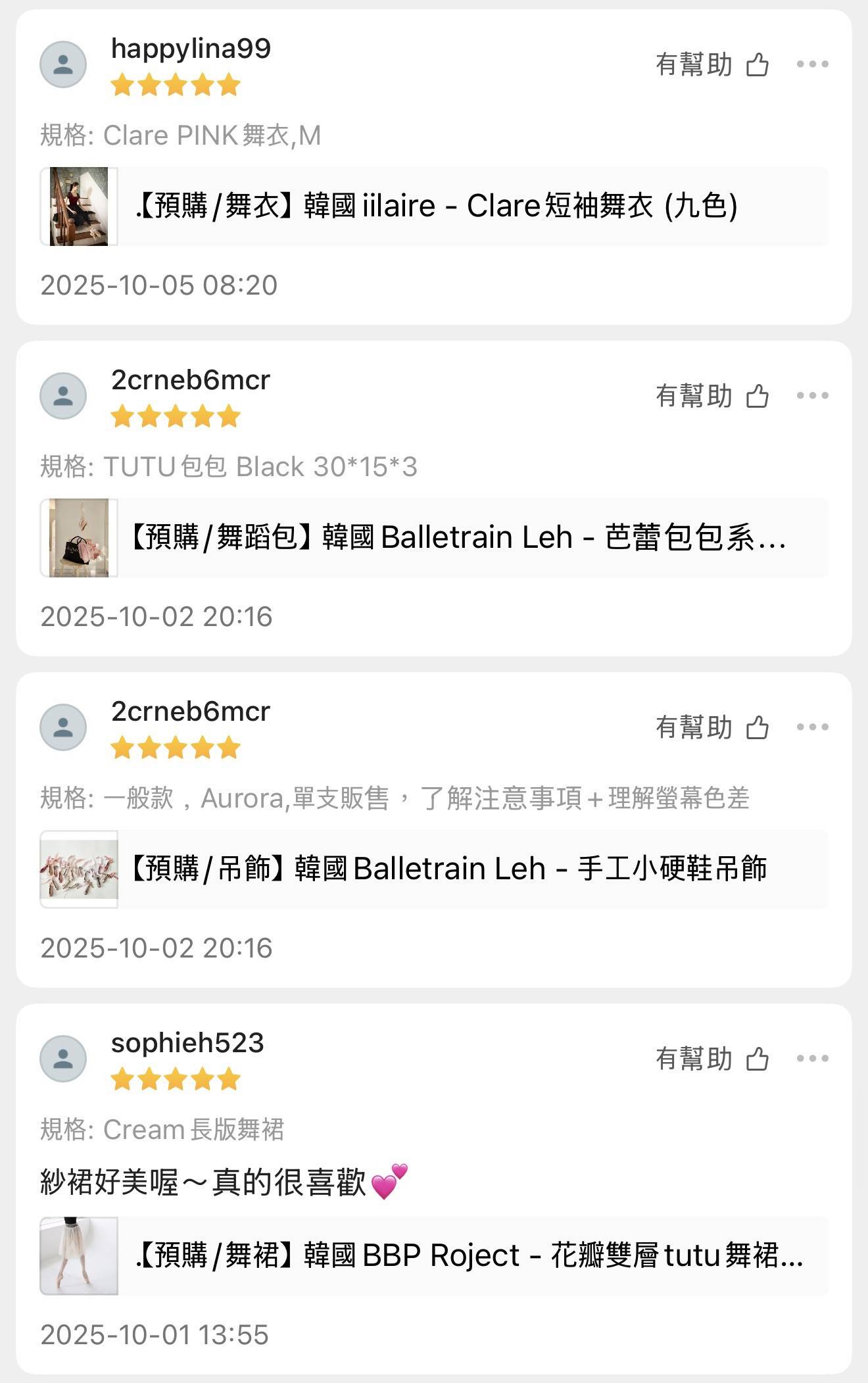The image size is (868, 1383).
Task: Open the iilaire Clare短袖舞衣 product
Action: click(x=434, y=206)
